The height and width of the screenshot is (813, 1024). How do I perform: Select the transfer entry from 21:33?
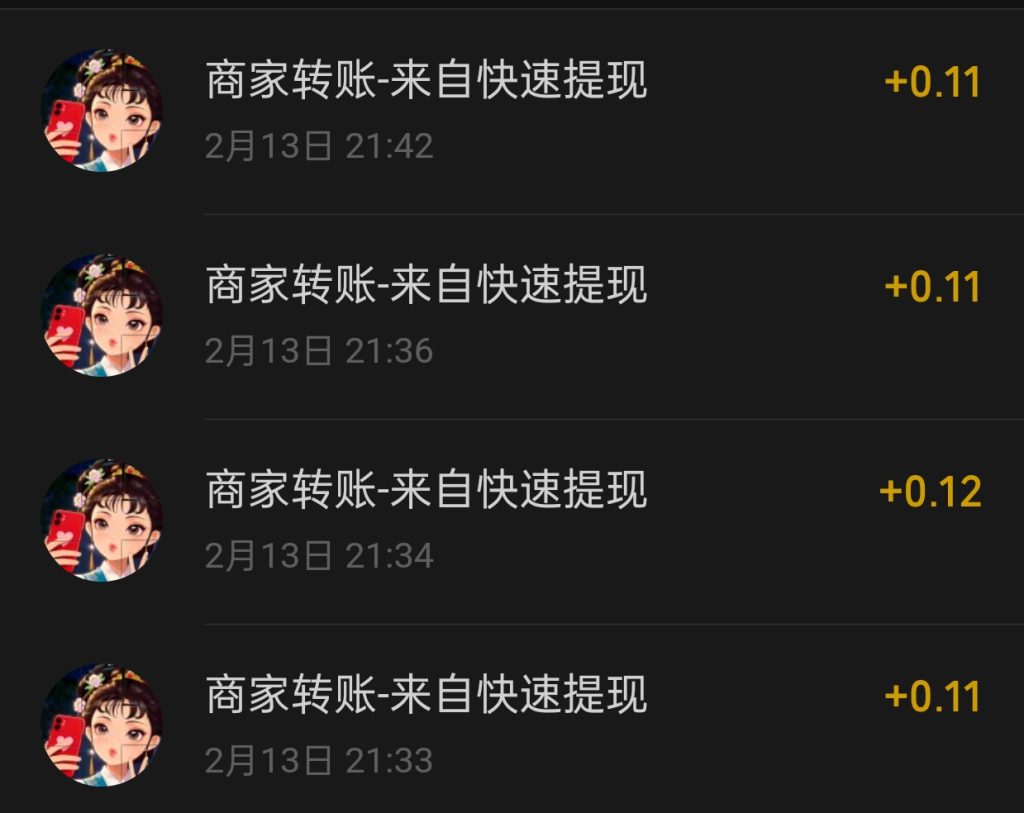pyautogui.click(x=512, y=725)
